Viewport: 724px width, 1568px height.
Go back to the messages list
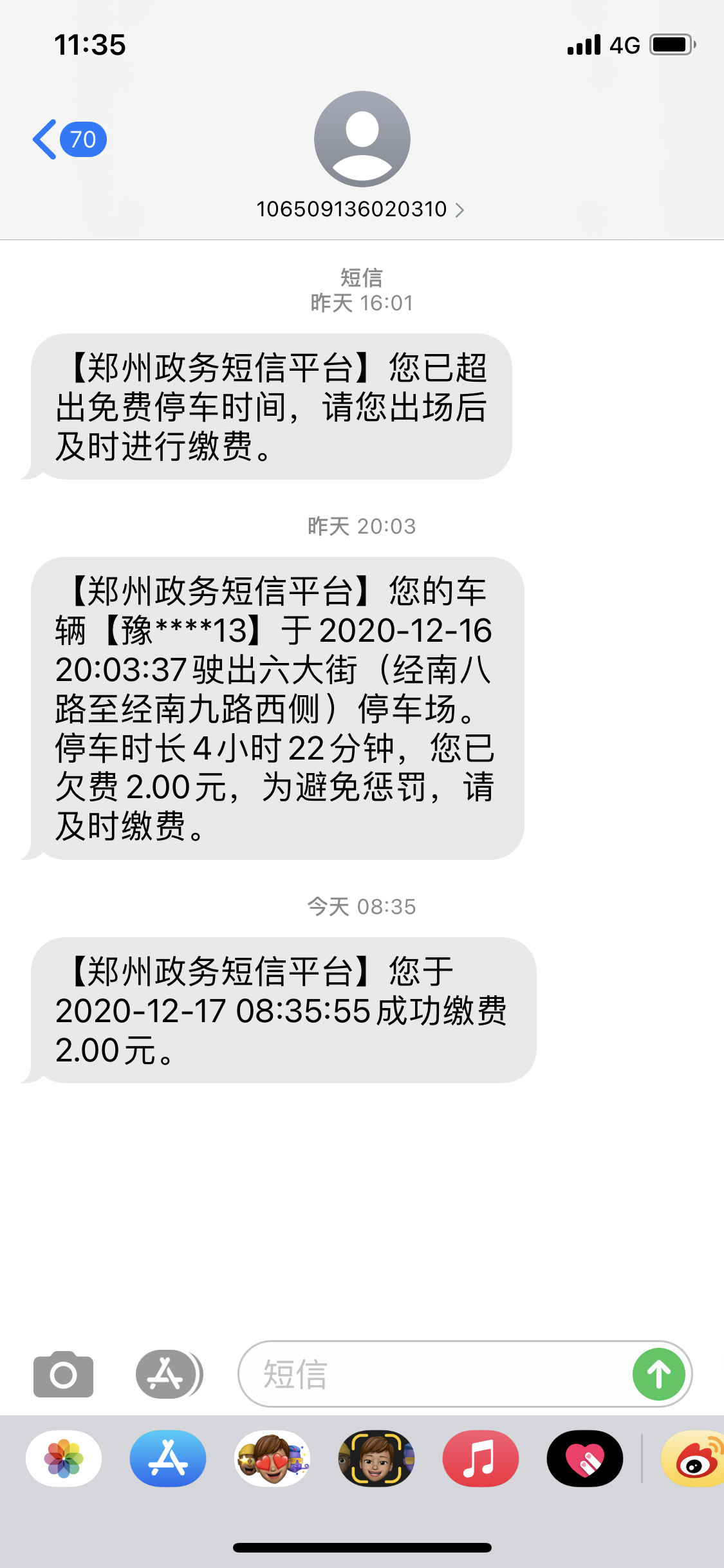tap(68, 139)
